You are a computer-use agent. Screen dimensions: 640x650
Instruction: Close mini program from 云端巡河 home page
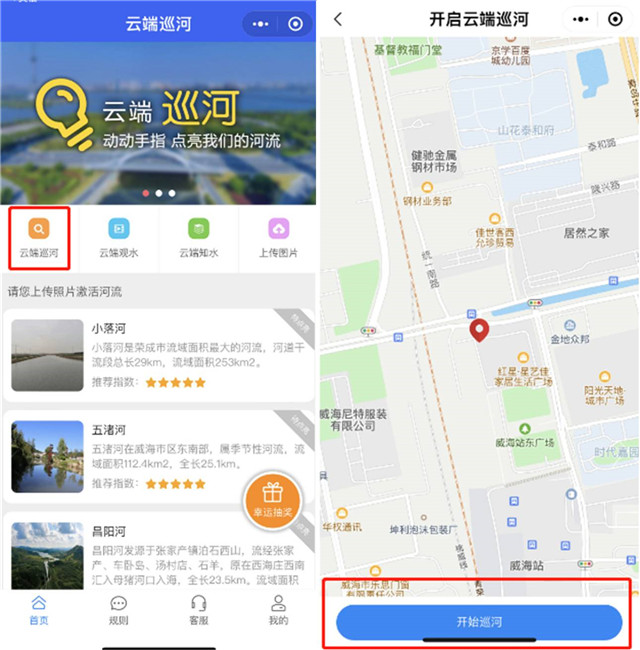[x=294, y=23]
